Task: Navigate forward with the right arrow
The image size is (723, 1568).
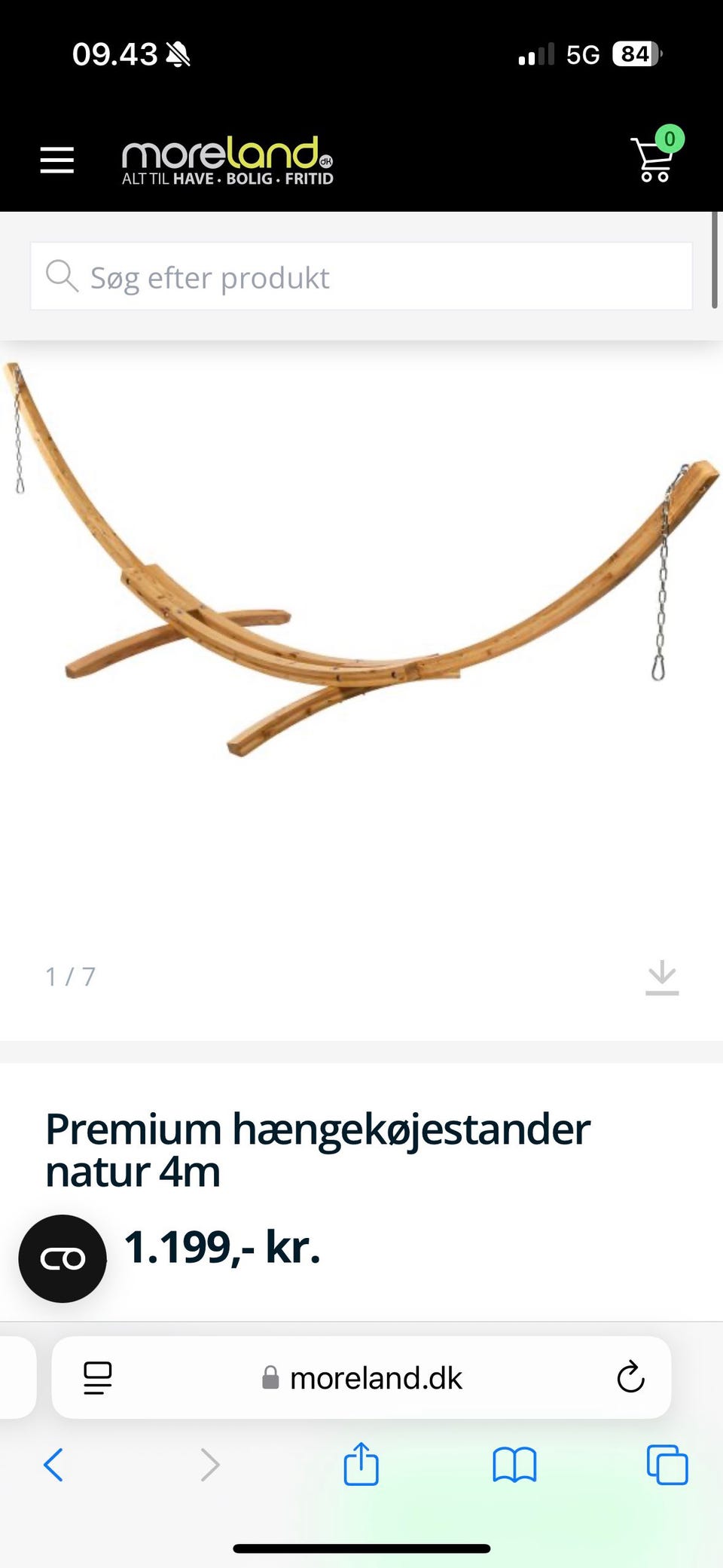Action: [209, 1466]
